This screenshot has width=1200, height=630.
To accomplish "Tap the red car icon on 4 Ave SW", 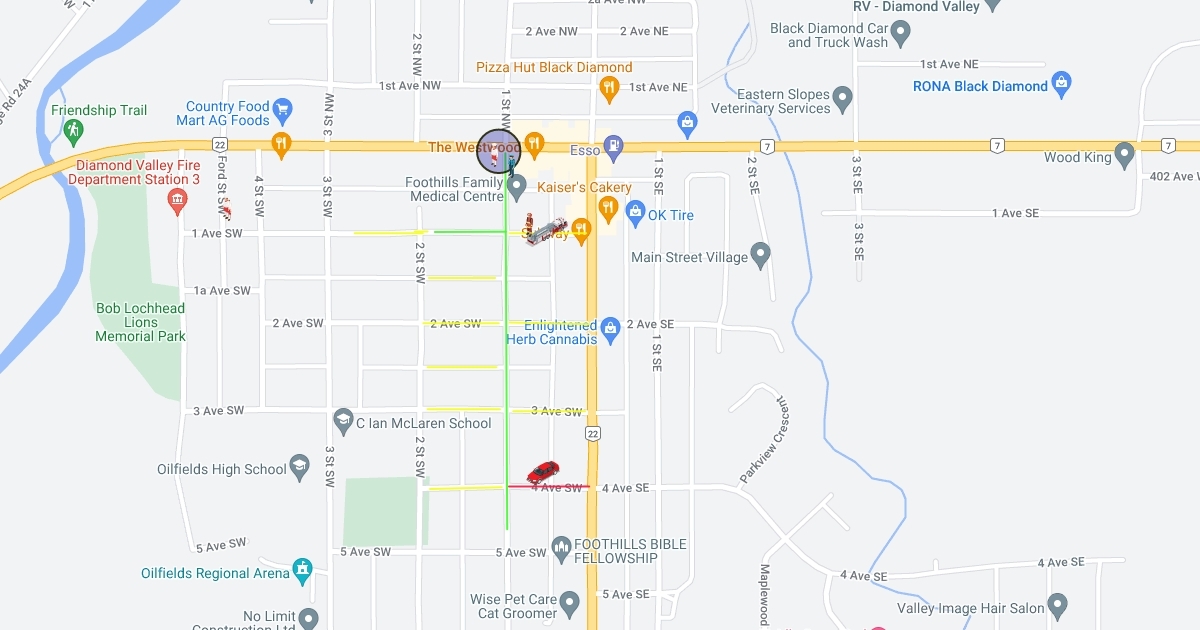I will point(543,472).
